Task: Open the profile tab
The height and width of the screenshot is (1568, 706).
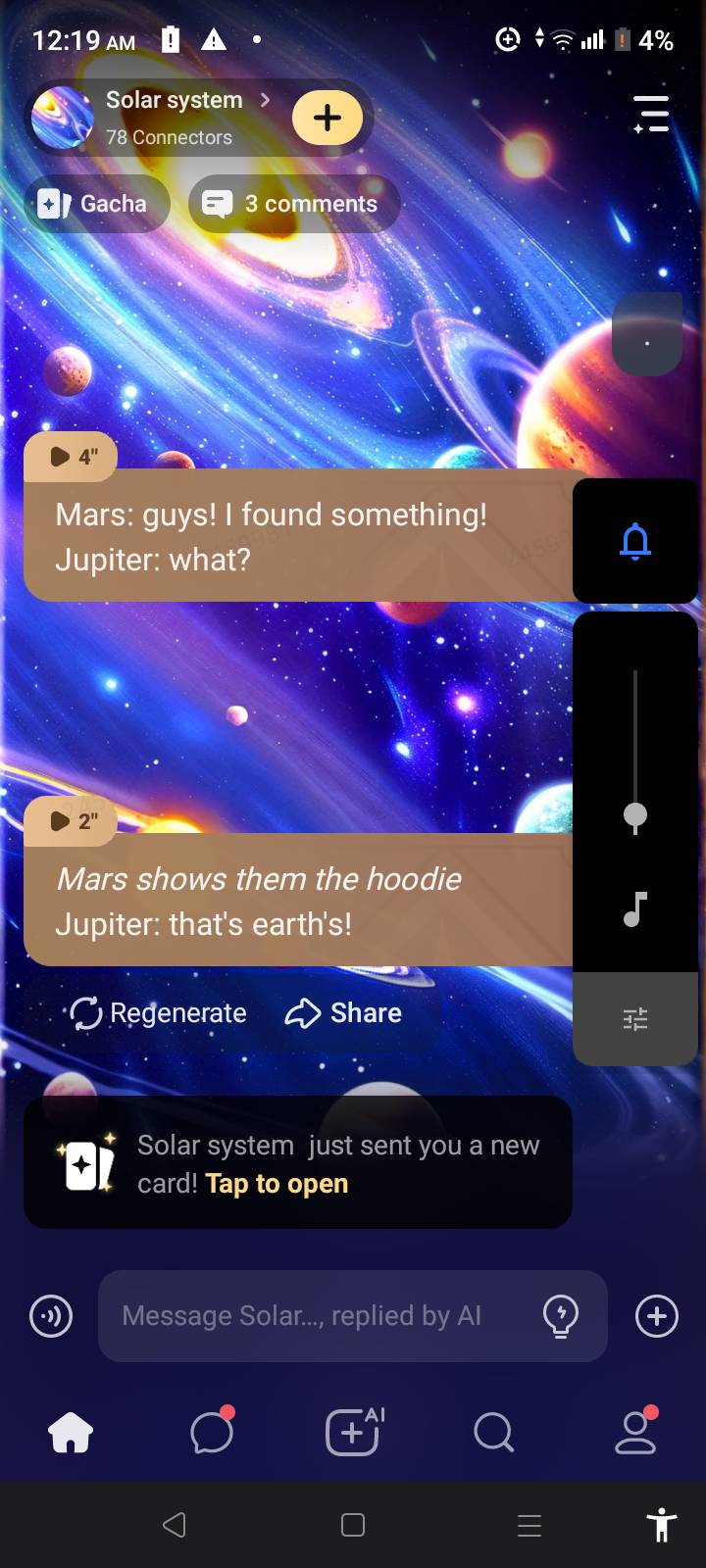Action: tap(635, 1434)
